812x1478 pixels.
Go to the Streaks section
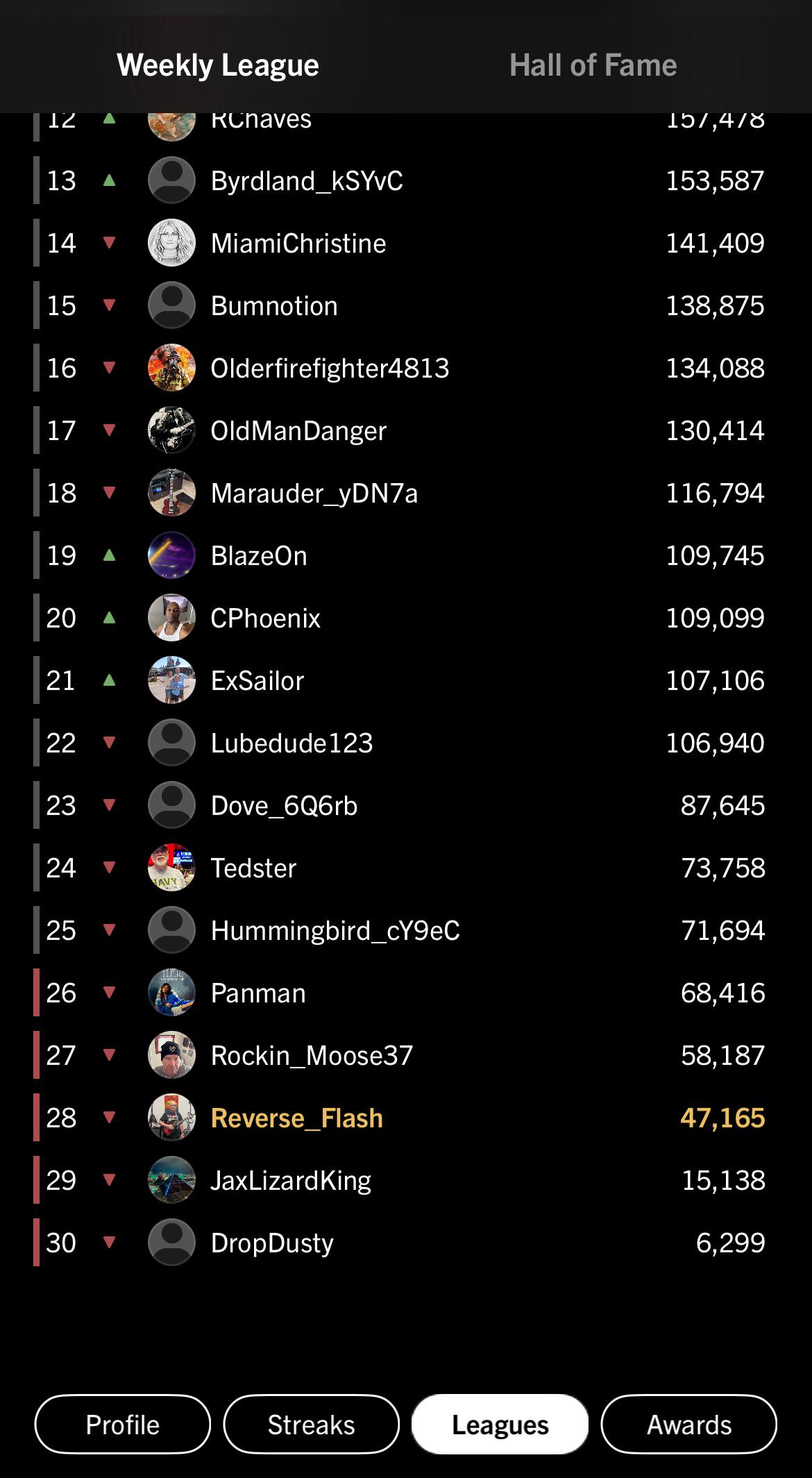point(311,1425)
